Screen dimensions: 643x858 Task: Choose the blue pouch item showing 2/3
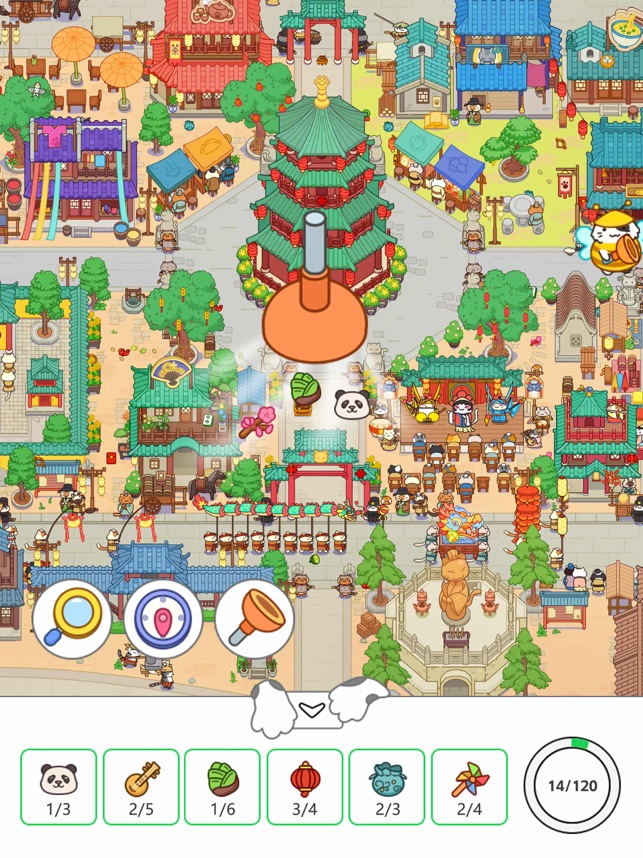point(387,786)
